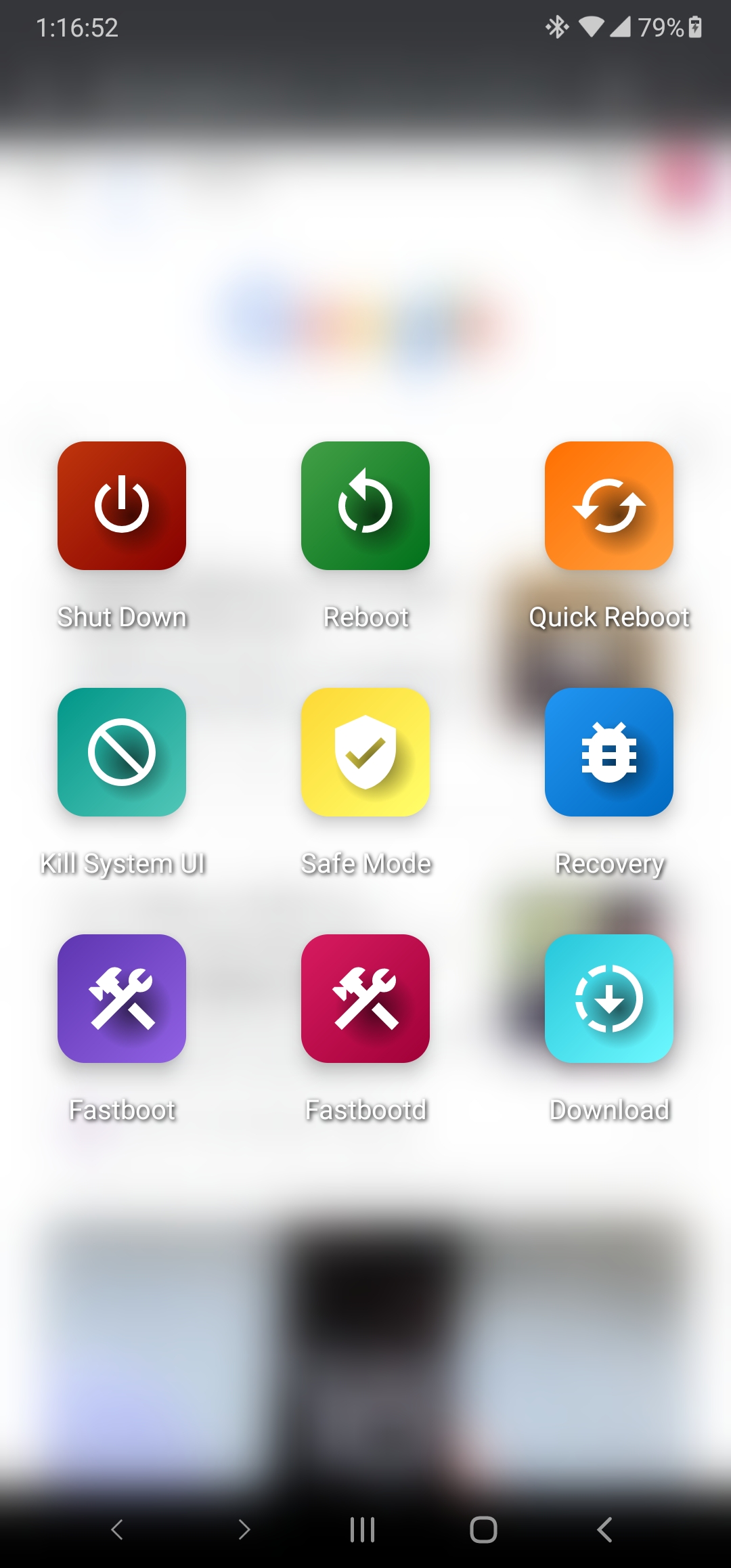Select the purple Fastboot option
Screen dimensions: 731x1568
click(x=122, y=999)
